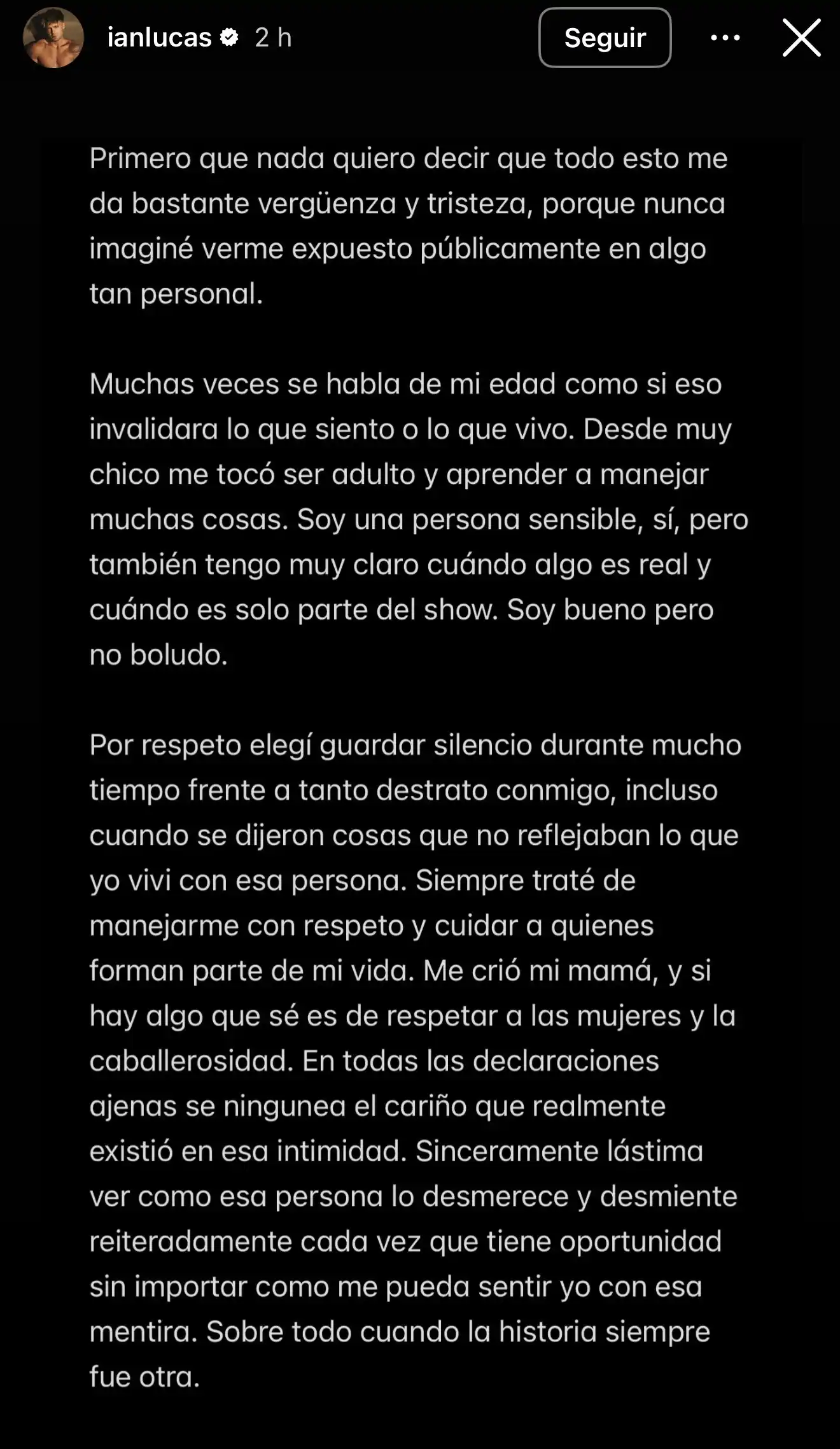This screenshot has height=1449, width=840.
Task: Close the story viewer
Action: tap(801, 38)
